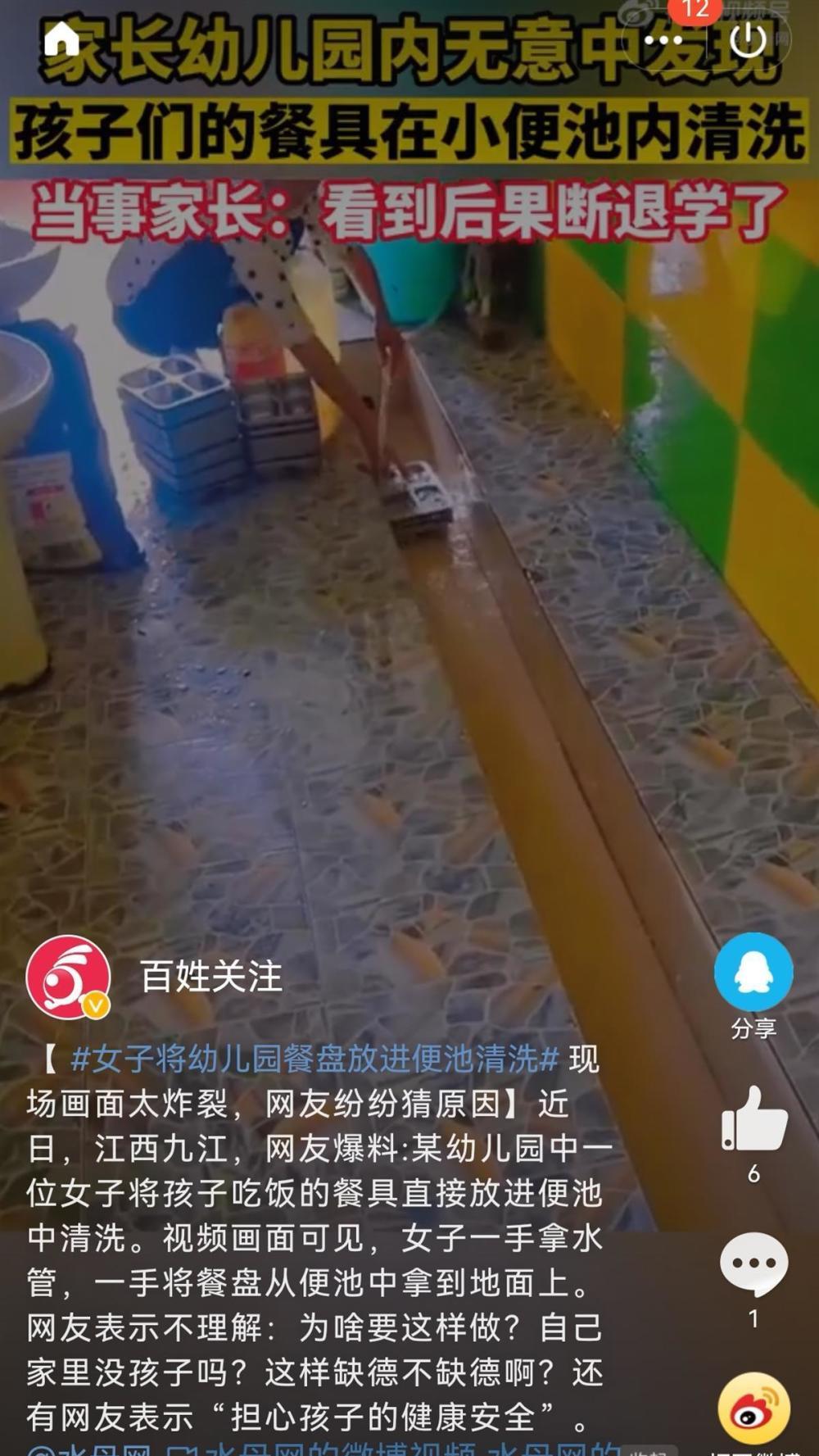Screen dimensions: 819x1456
Task: Share the video via QQ icon
Action: pyautogui.click(x=753, y=973)
